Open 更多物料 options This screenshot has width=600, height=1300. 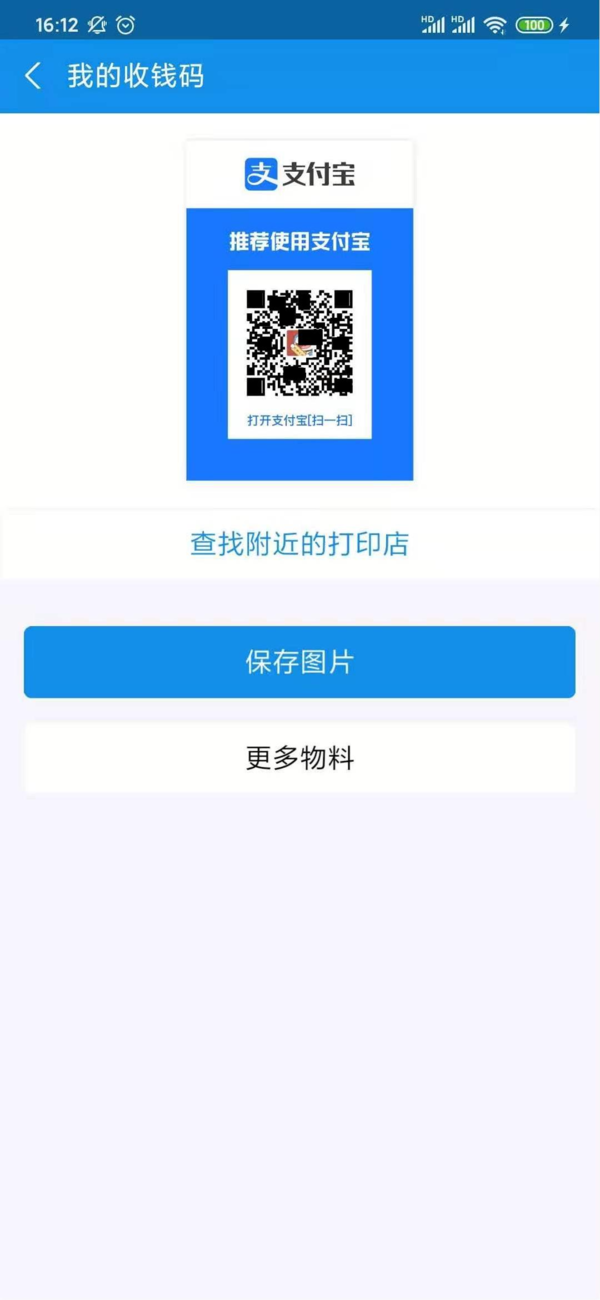[299, 758]
